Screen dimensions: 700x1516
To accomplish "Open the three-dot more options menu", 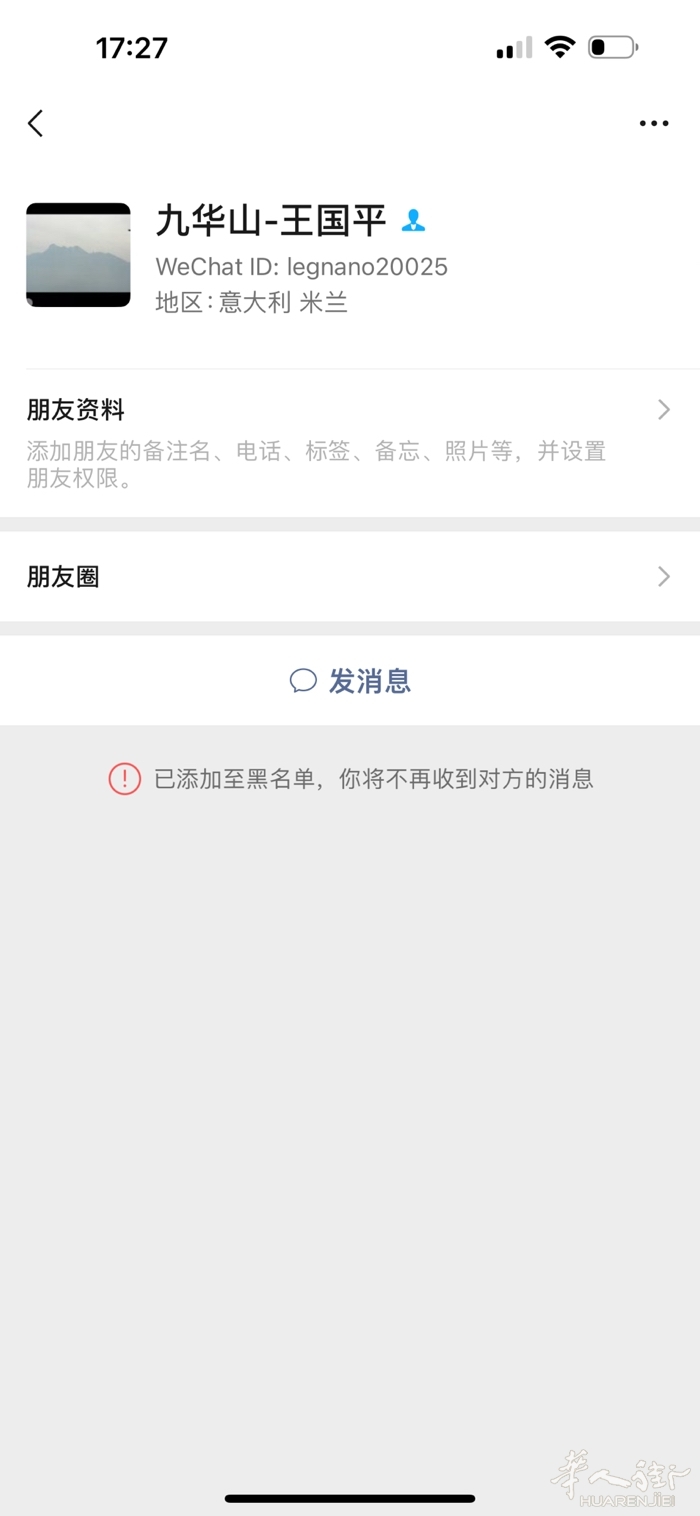I will click(653, 124).
